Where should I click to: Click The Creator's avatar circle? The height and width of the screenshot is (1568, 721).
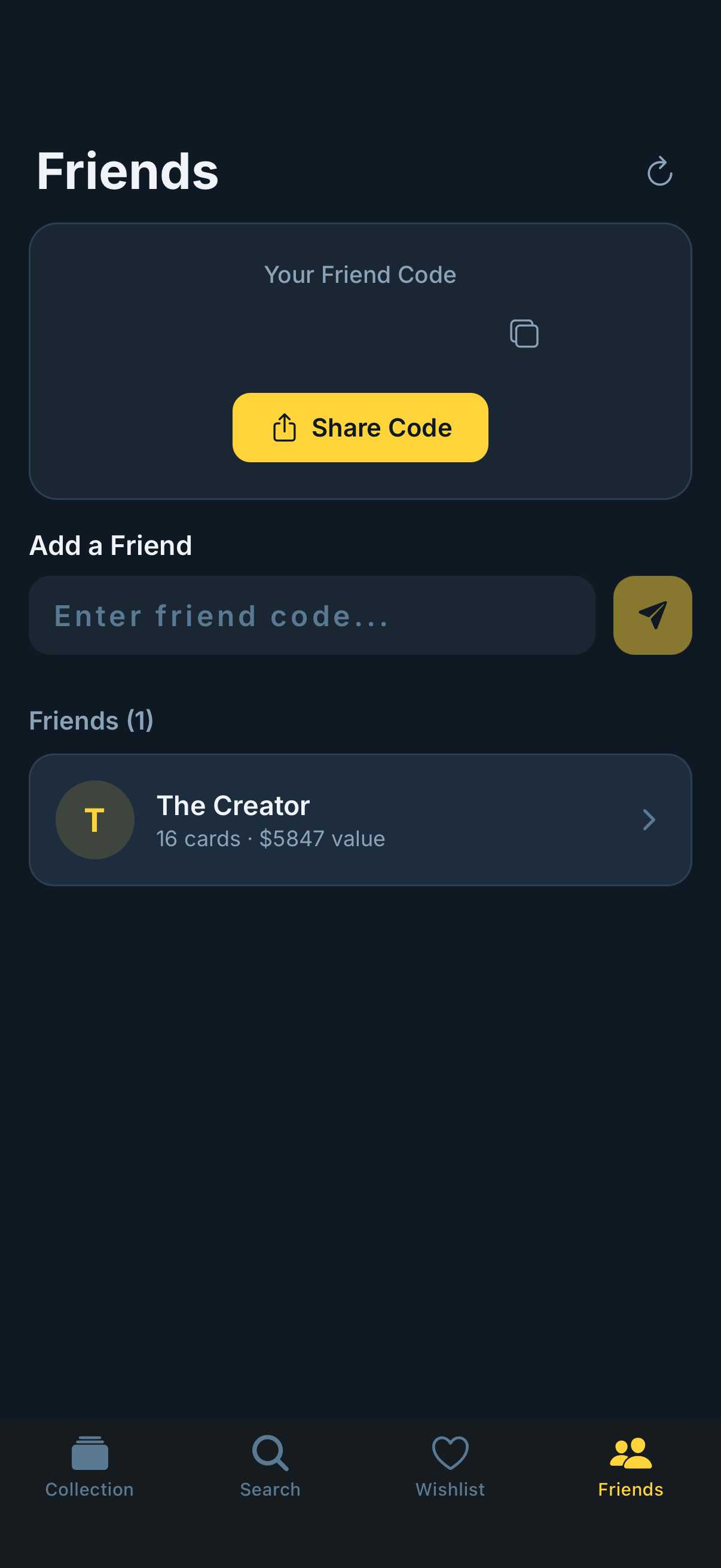pos(94,820)
